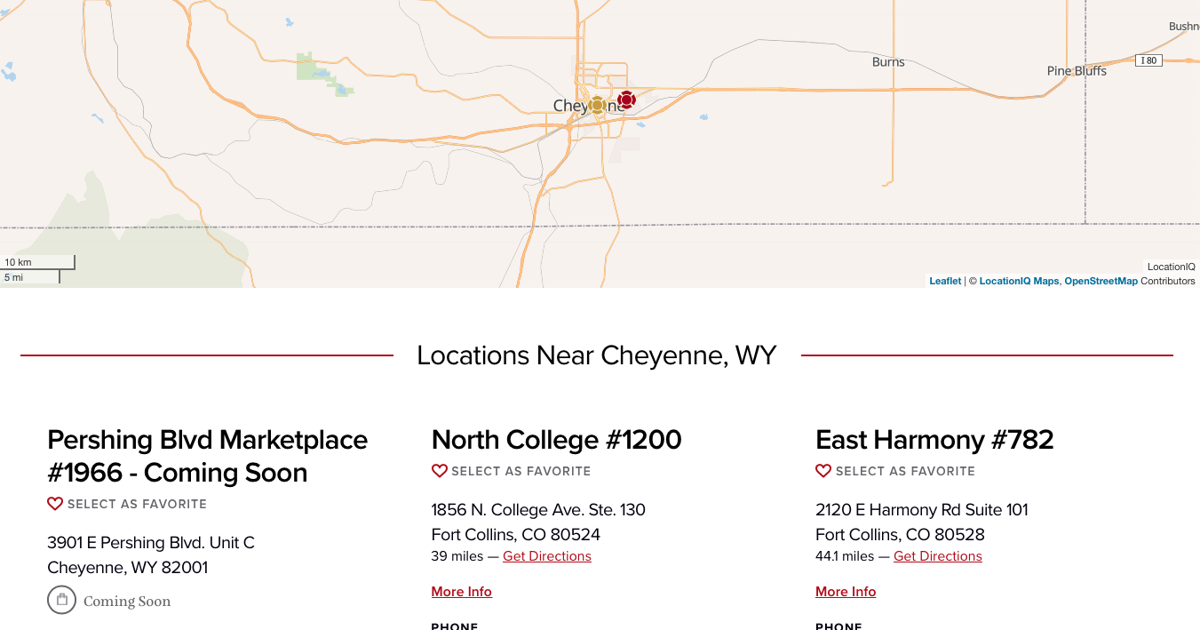The height and width of the screenshot is (630, 1200).
Task: Get directions to North College #1200
Action: [546, 556]
